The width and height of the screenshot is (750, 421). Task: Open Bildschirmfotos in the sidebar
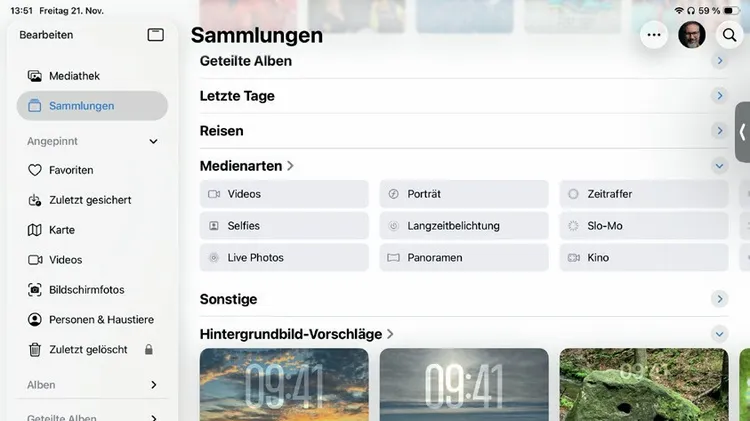pos(87,290)
